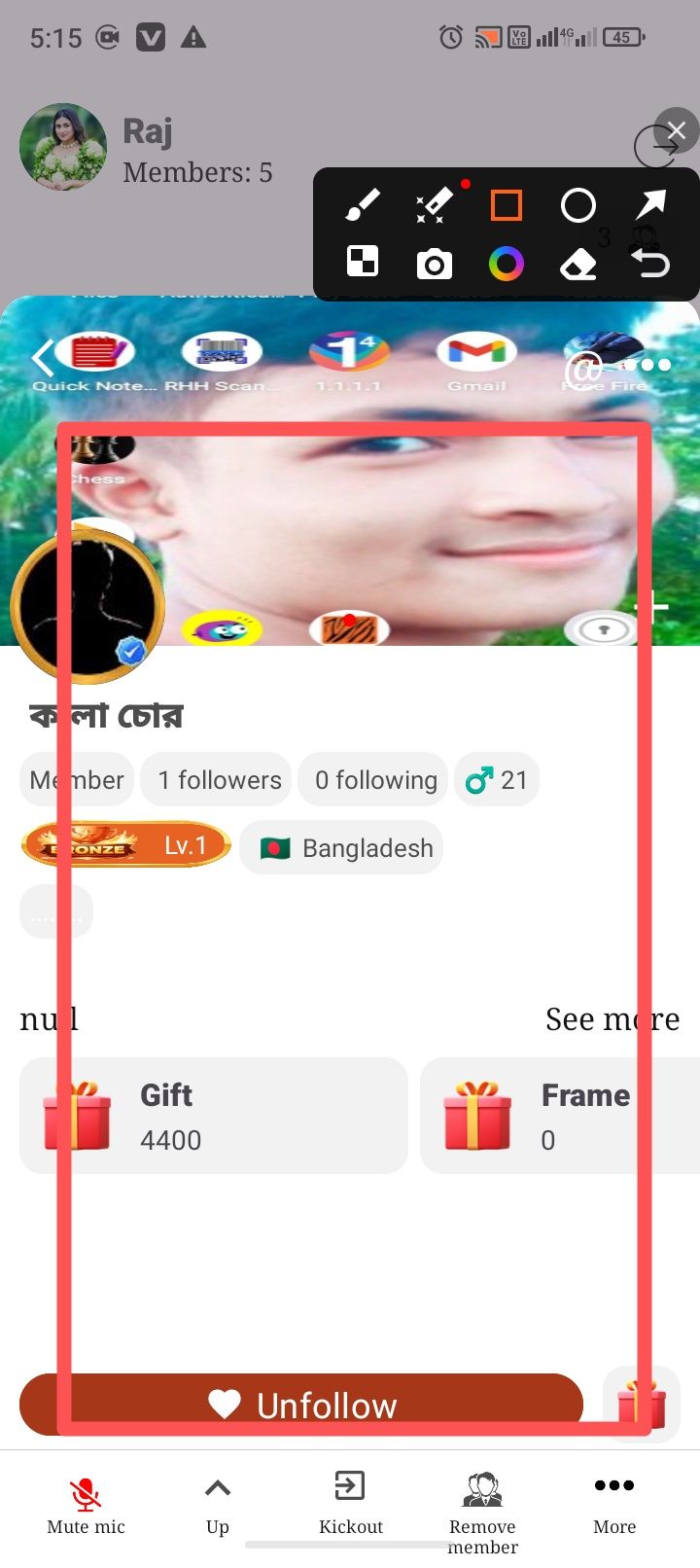This screenshot has width=700, height=1568.
Task: Capture with the camera icon
Action: [434, 264]
